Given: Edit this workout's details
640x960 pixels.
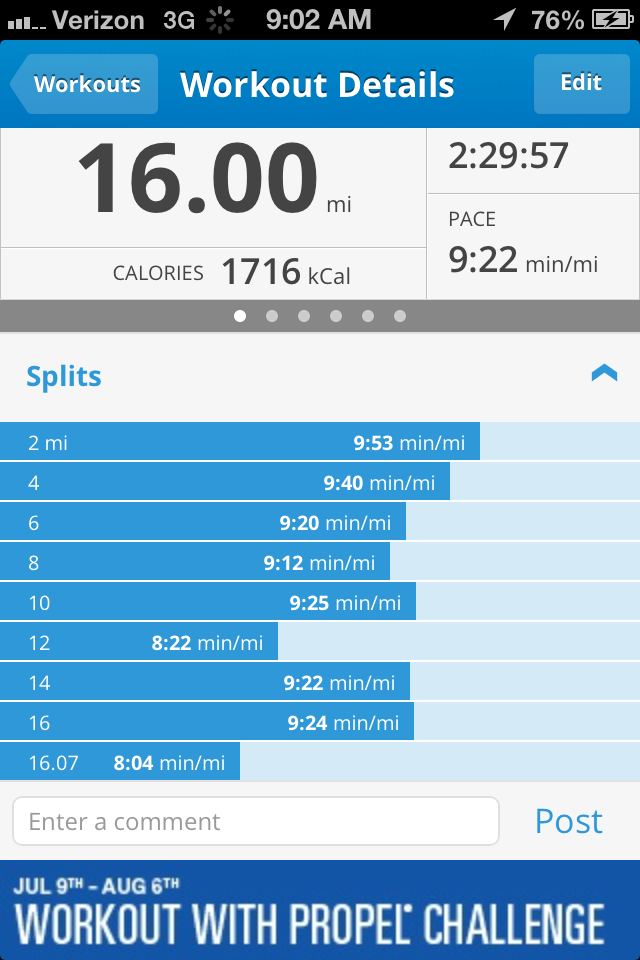Looking at the screenshot, I should click(x=581, y=83).
